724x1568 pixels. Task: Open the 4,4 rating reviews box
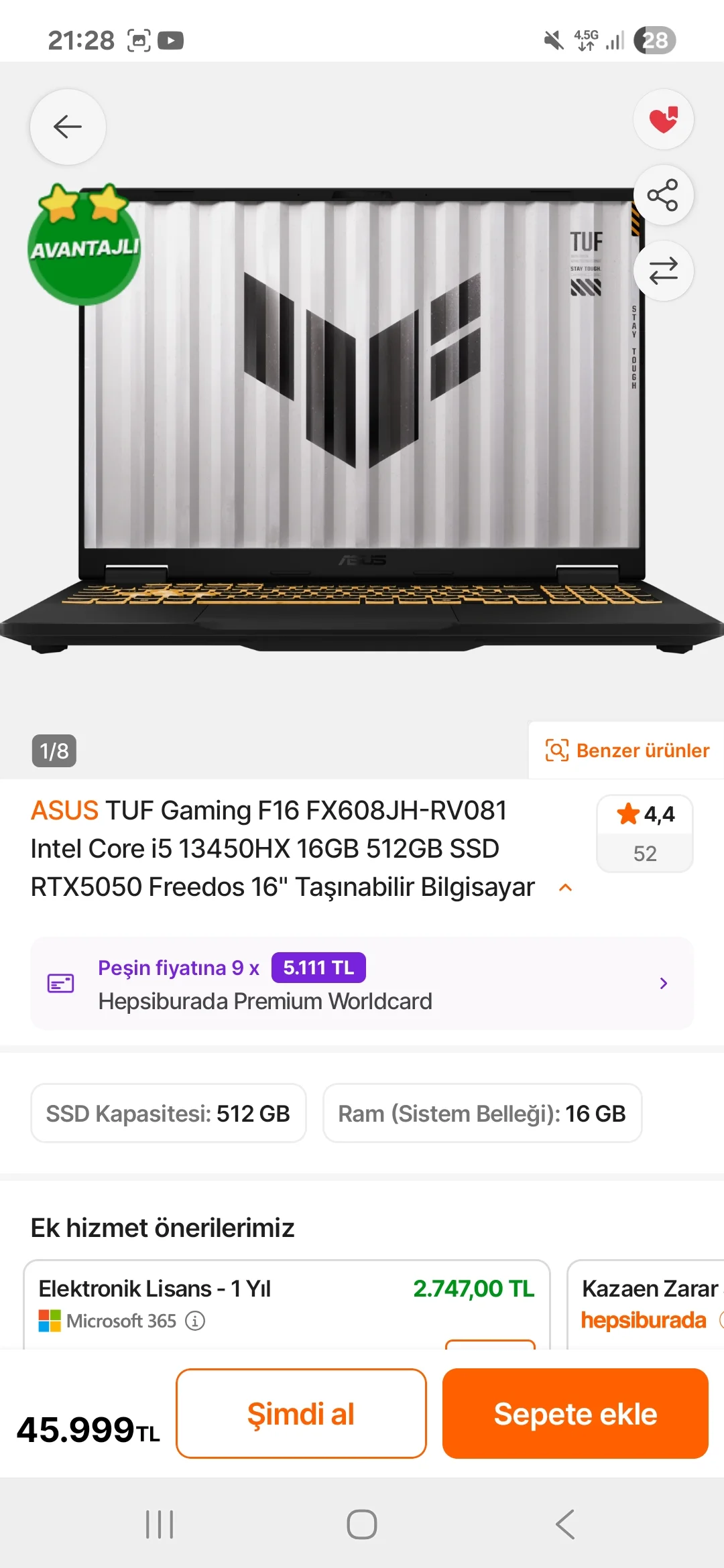(644, 833)
